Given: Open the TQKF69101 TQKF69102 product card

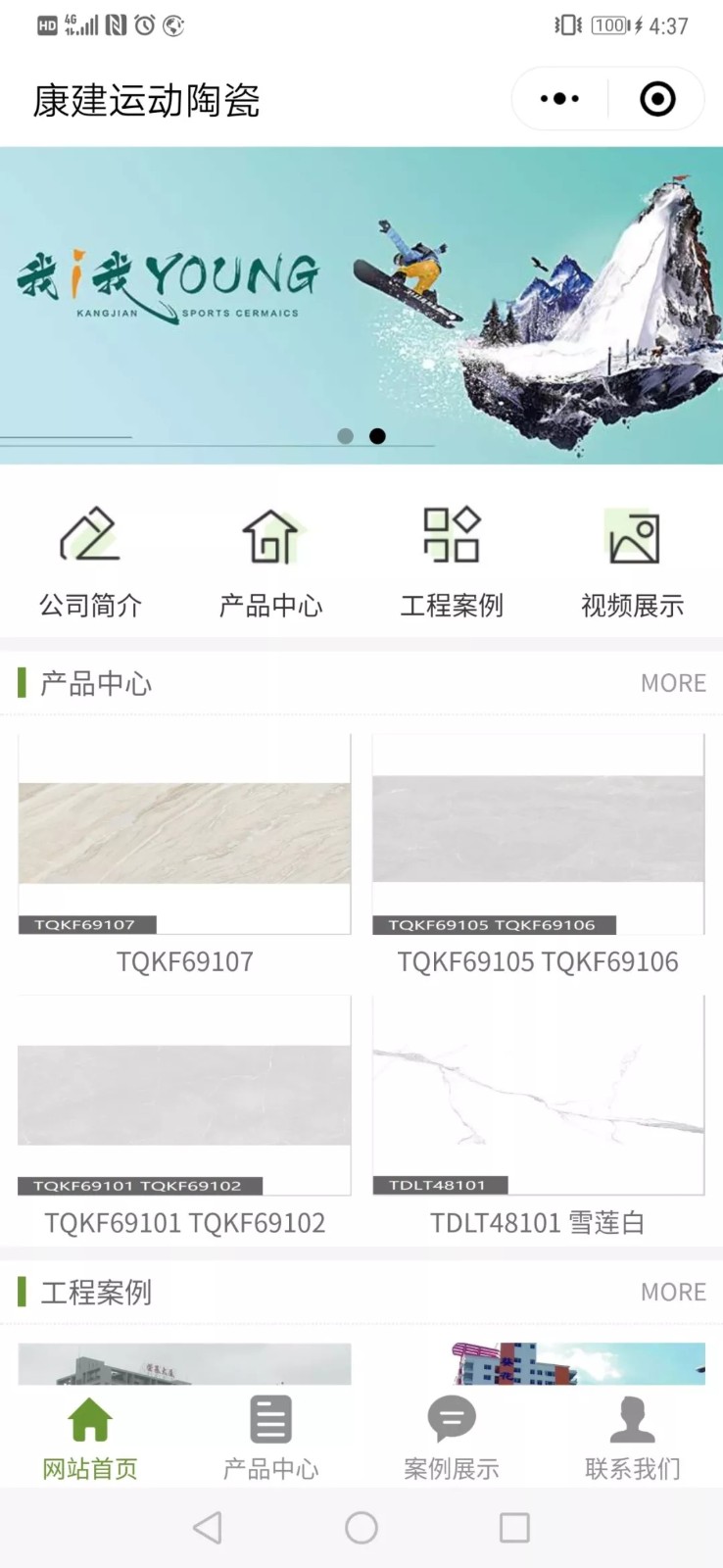Looking at the screenshot, I should (x=184, y=1114).
